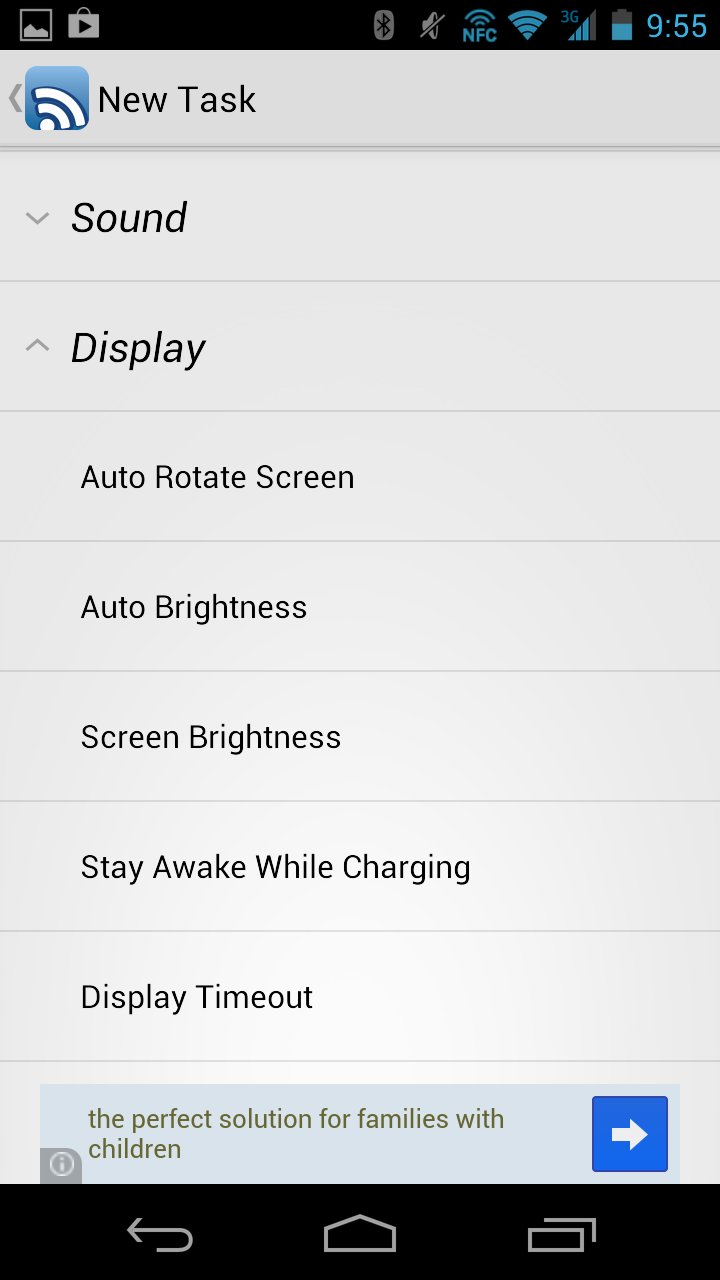This screenshot has width=720, height=1280.
Task: Open Screen Brightness setting
Action: [x=211, y=737]
